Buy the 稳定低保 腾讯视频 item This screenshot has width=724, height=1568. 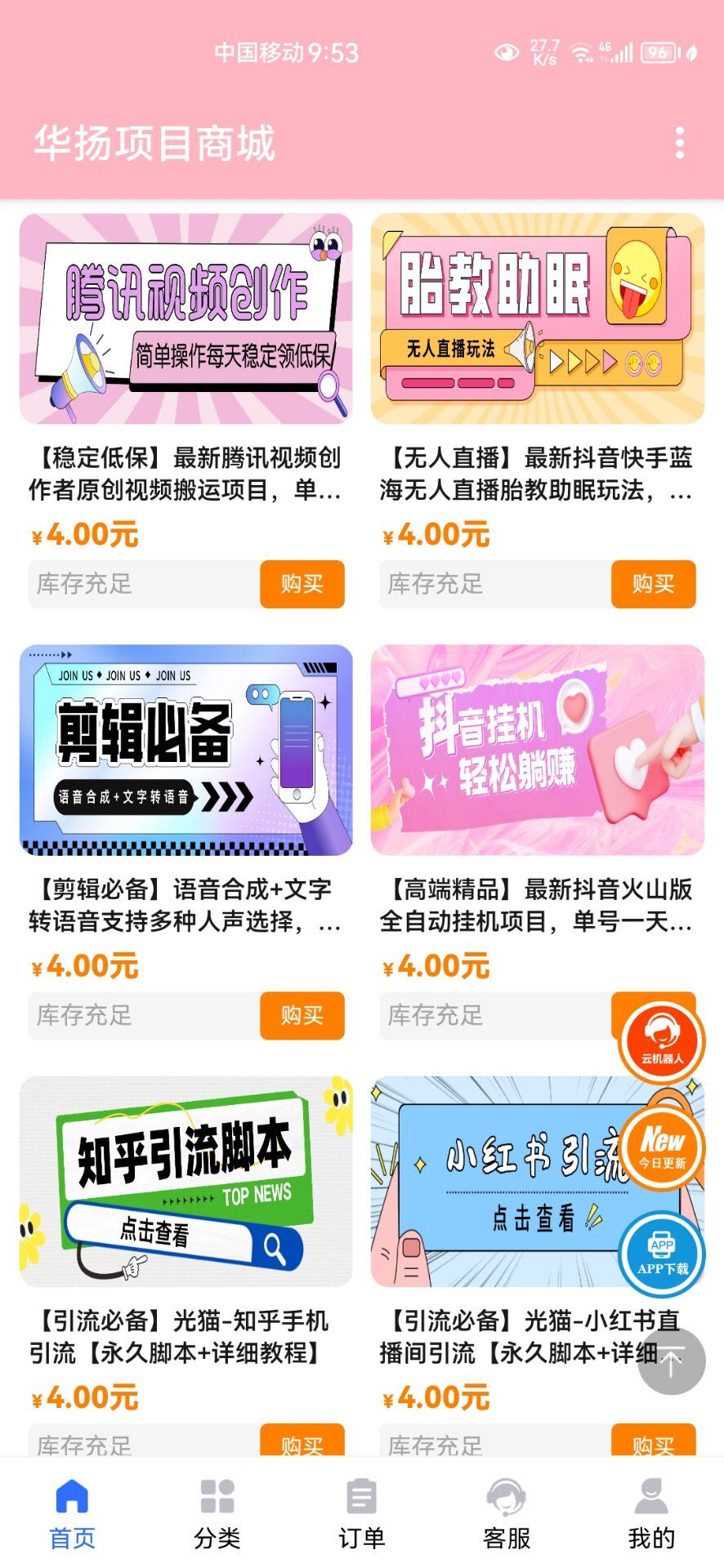(302, 584)
